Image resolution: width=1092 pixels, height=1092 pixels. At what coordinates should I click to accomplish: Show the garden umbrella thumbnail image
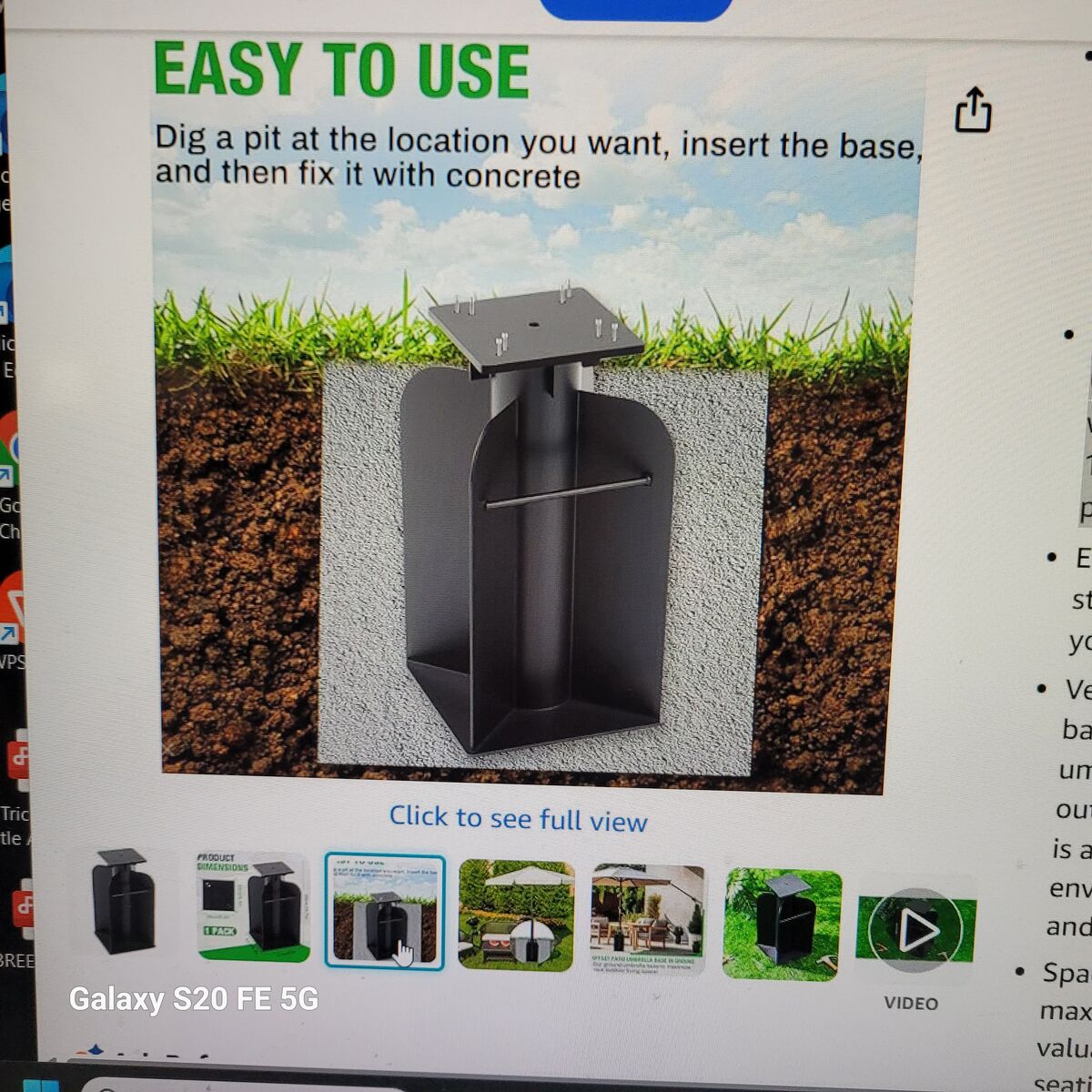516,915
